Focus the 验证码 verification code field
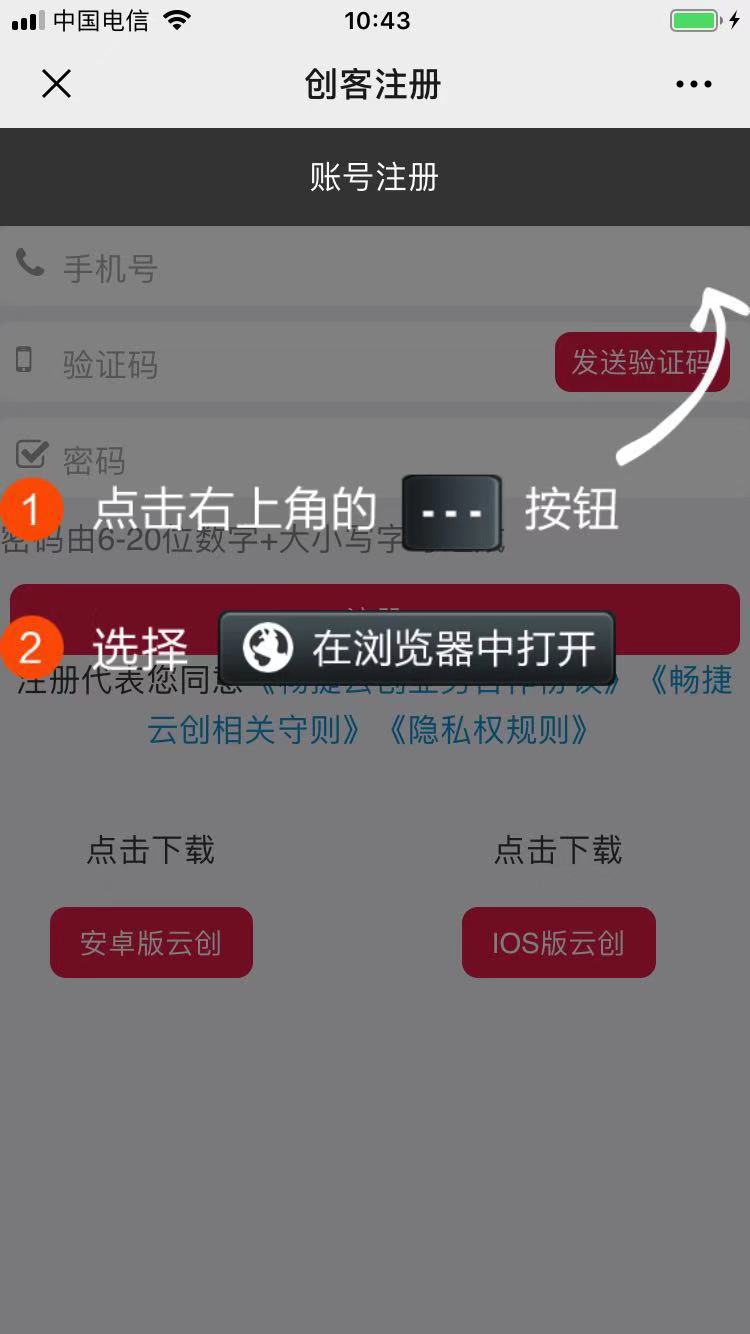 click(280, 364)
